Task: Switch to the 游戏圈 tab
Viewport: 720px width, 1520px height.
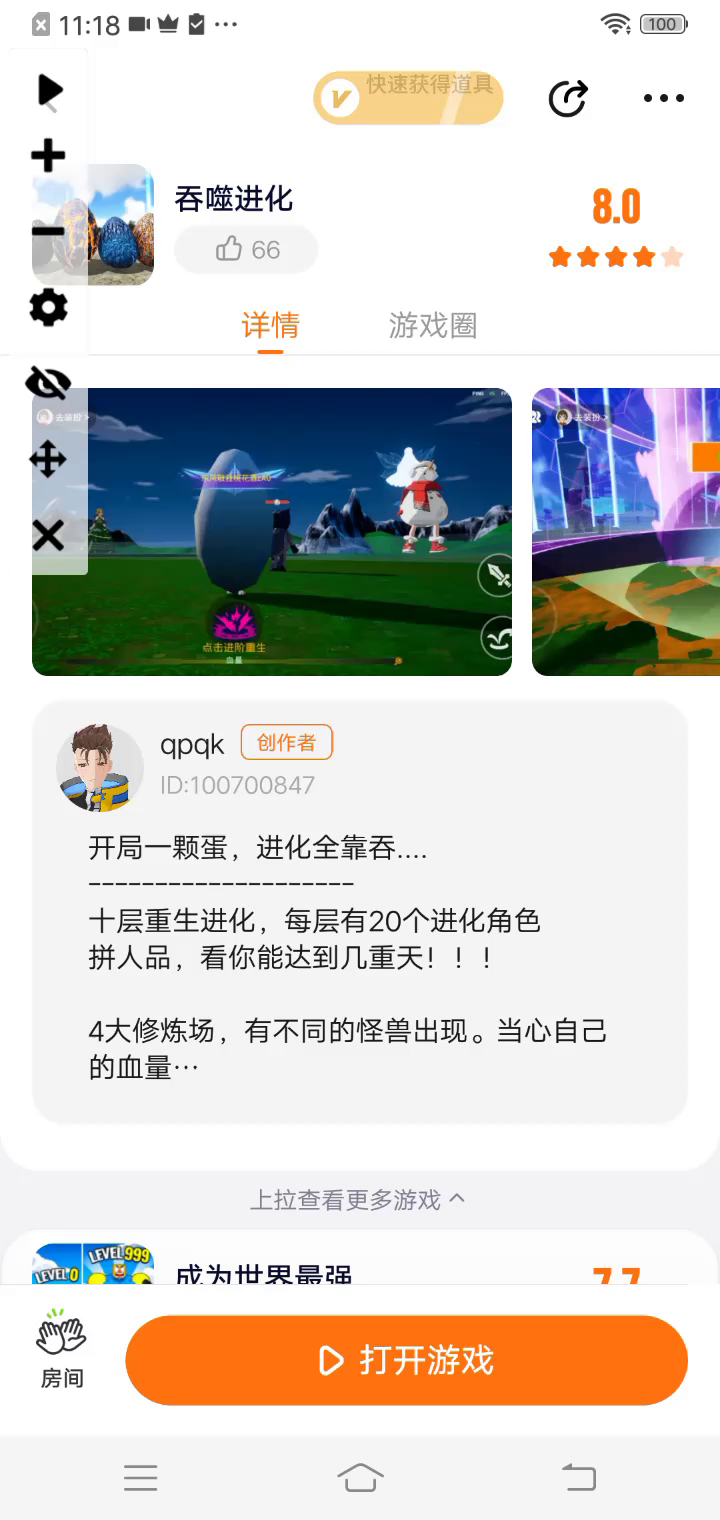Action: (x=432, y=325)
